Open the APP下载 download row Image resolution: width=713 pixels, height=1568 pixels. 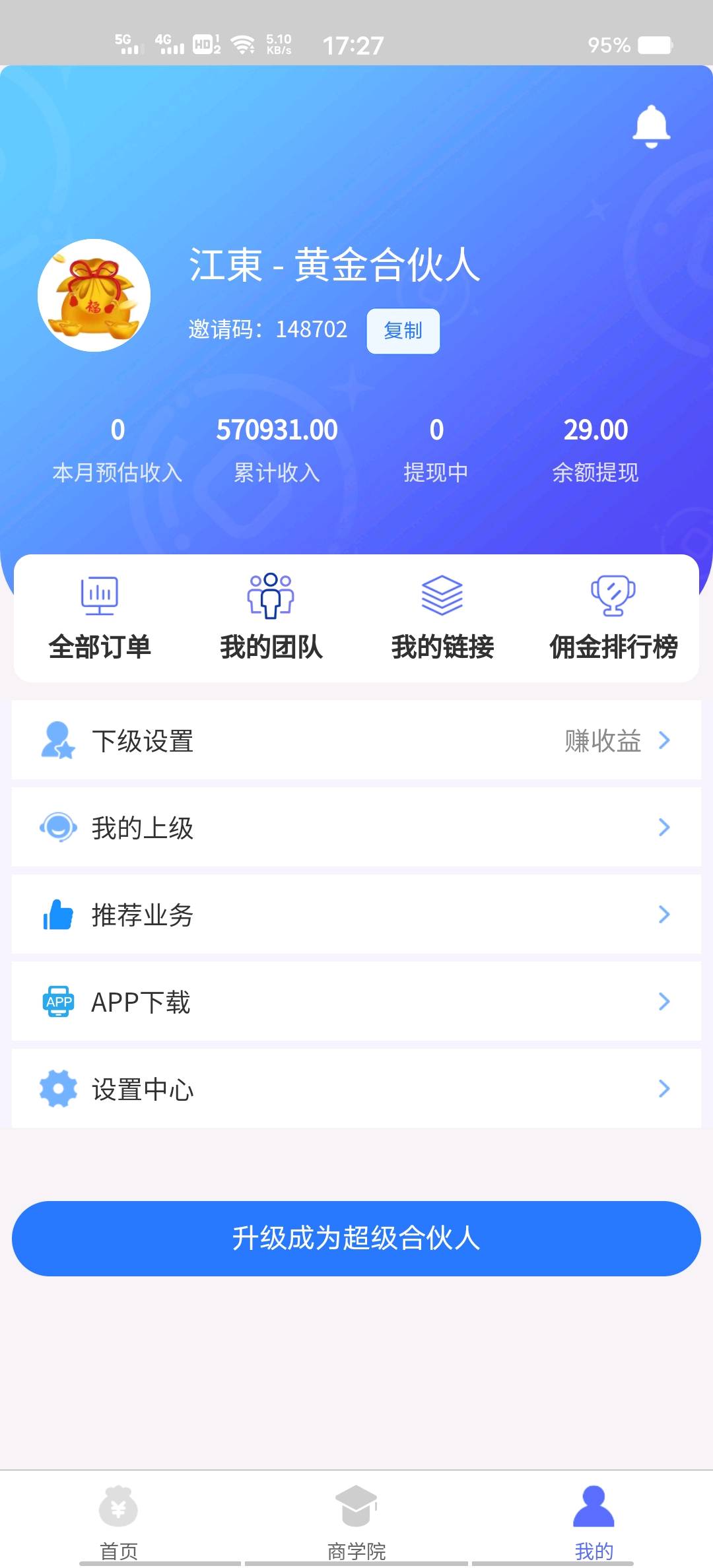(356, 1002)
